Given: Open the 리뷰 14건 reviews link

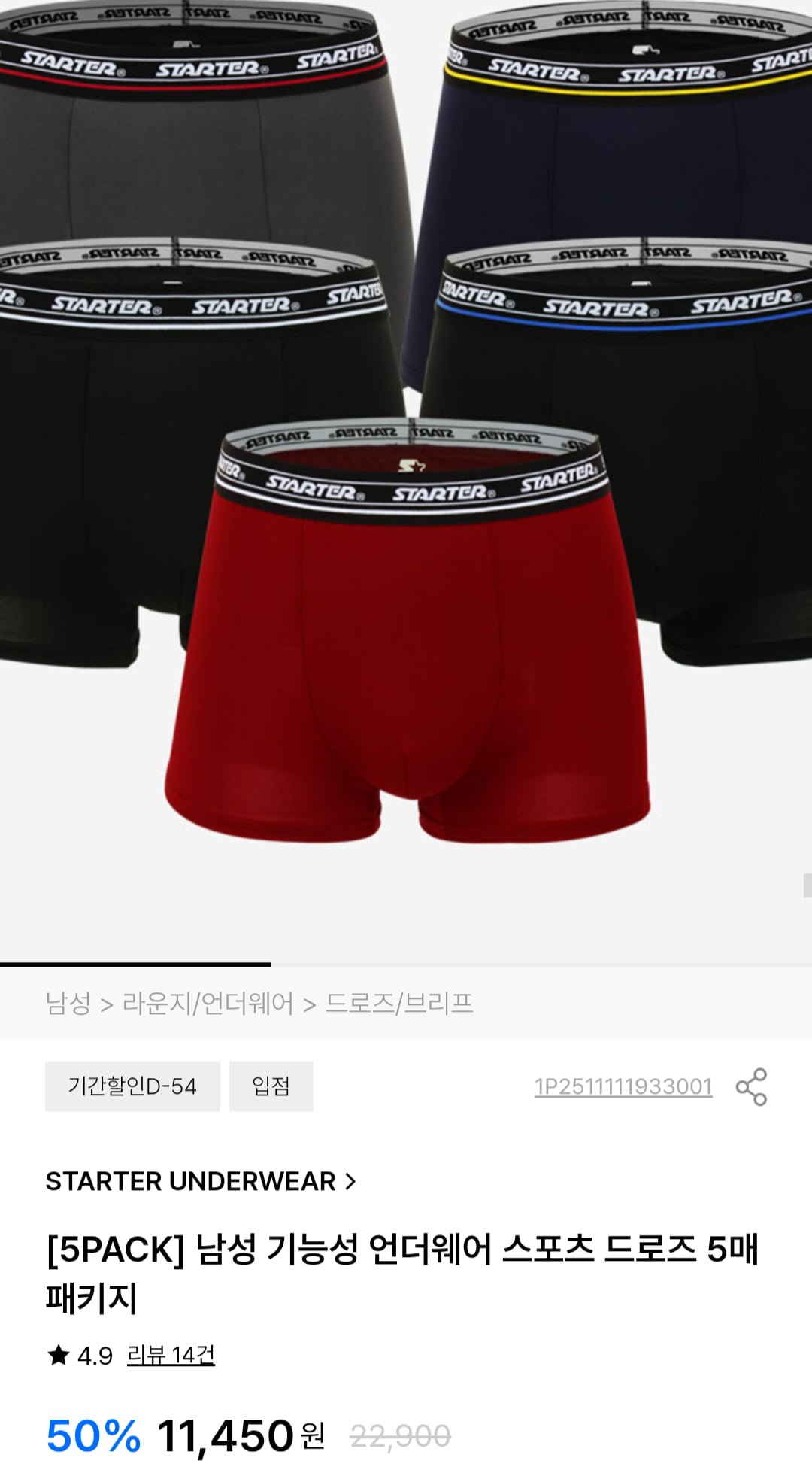Looking at the screenshot, I should [x=171, y=1355].
